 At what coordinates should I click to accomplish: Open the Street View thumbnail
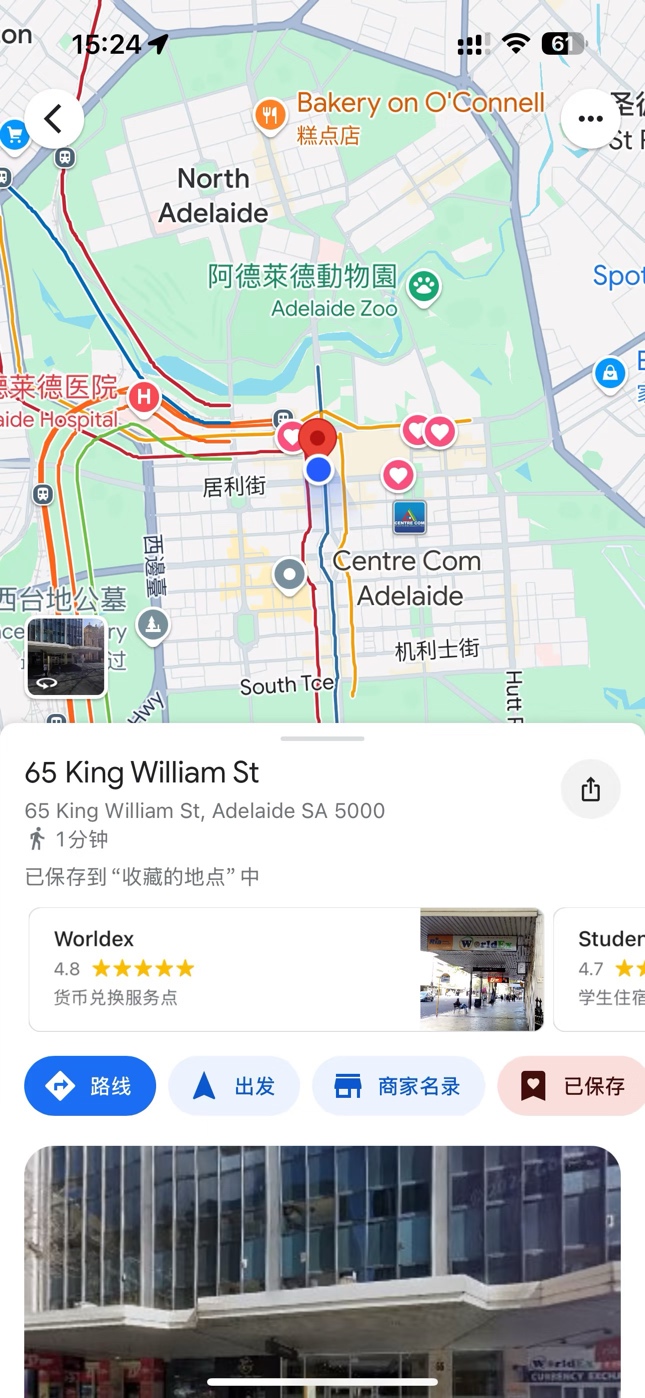(x=66, y=657)
